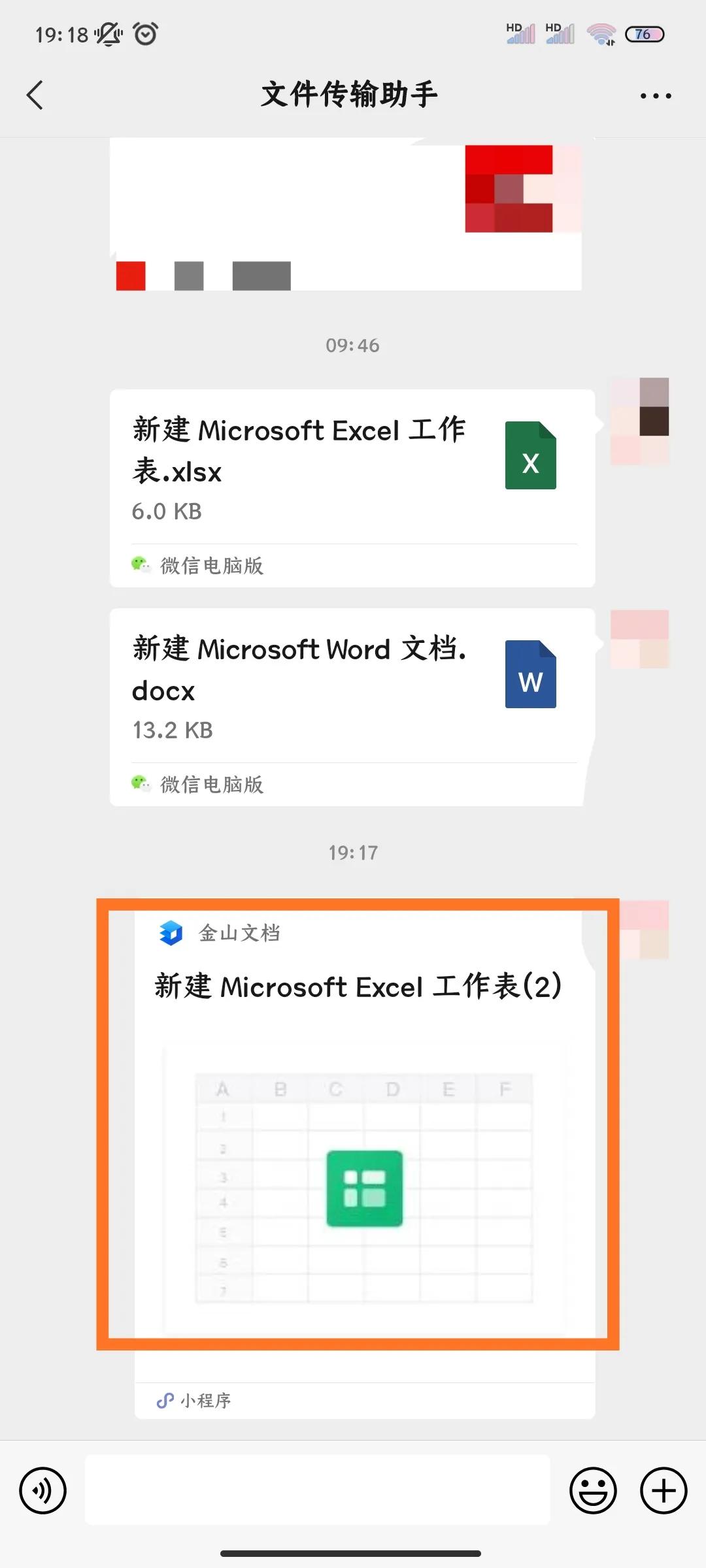Viewport: 706px width, 1568px height.
Task: Go back from 文件传输助手 chat
Action: [35, 95]
